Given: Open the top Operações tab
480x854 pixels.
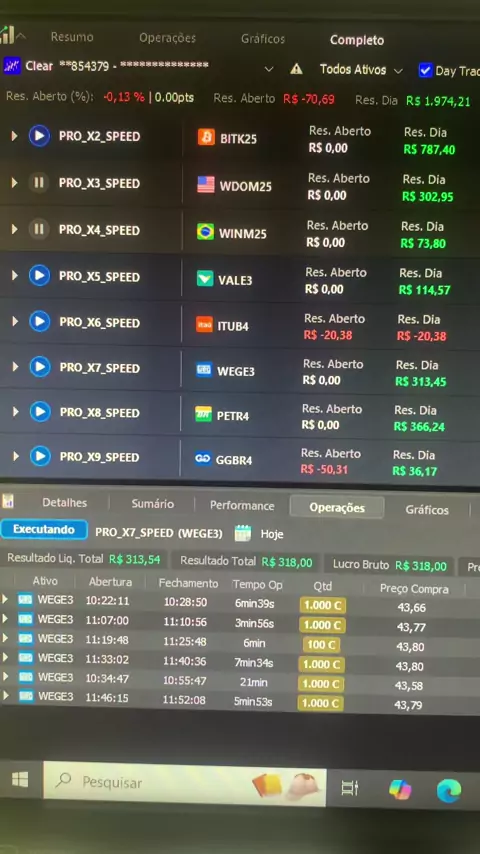Looking at the screenshot, I should click(x=167, y=38).
